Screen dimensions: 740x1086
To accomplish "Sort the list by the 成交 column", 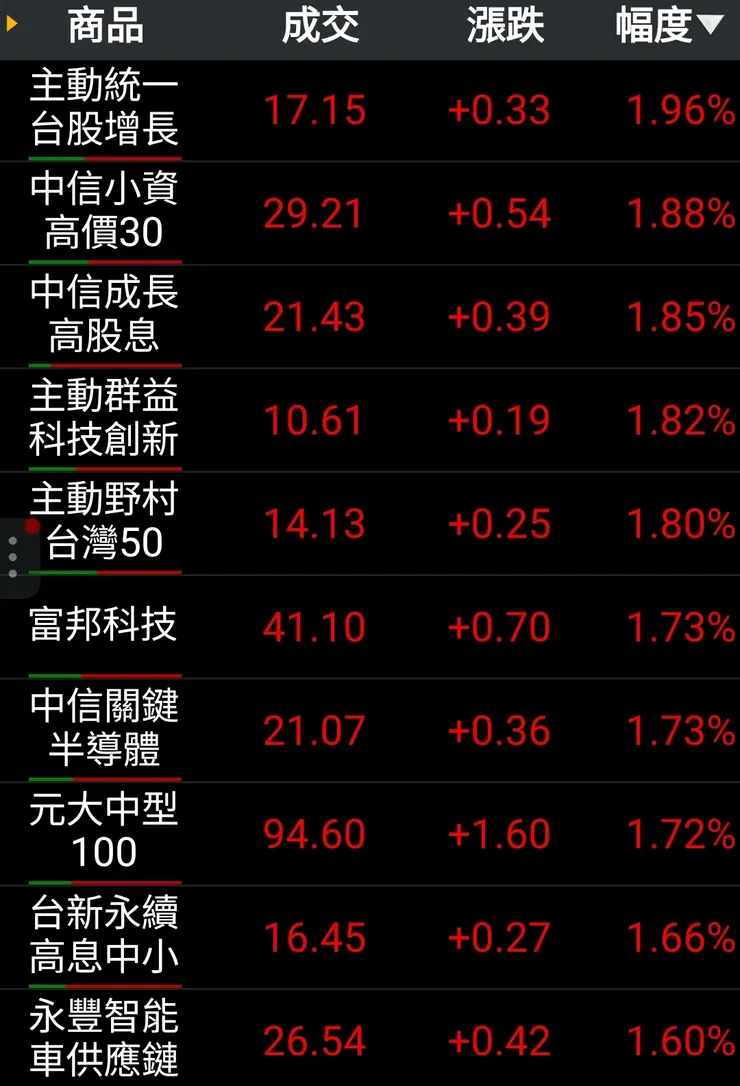I will point(322,28).
